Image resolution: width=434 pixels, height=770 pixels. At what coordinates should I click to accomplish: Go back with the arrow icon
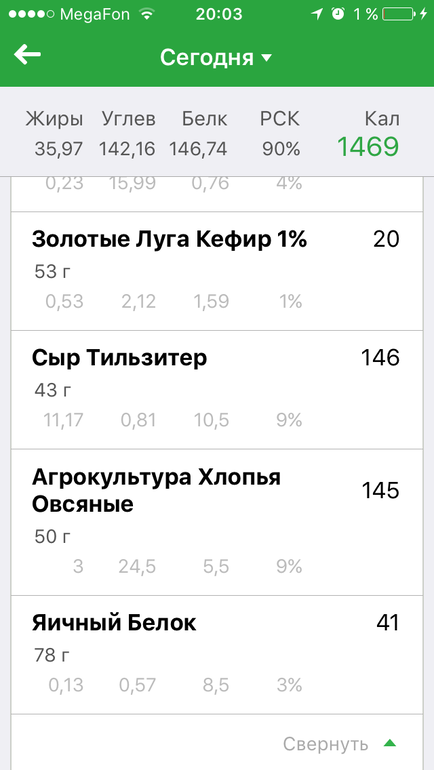(27, 55)
